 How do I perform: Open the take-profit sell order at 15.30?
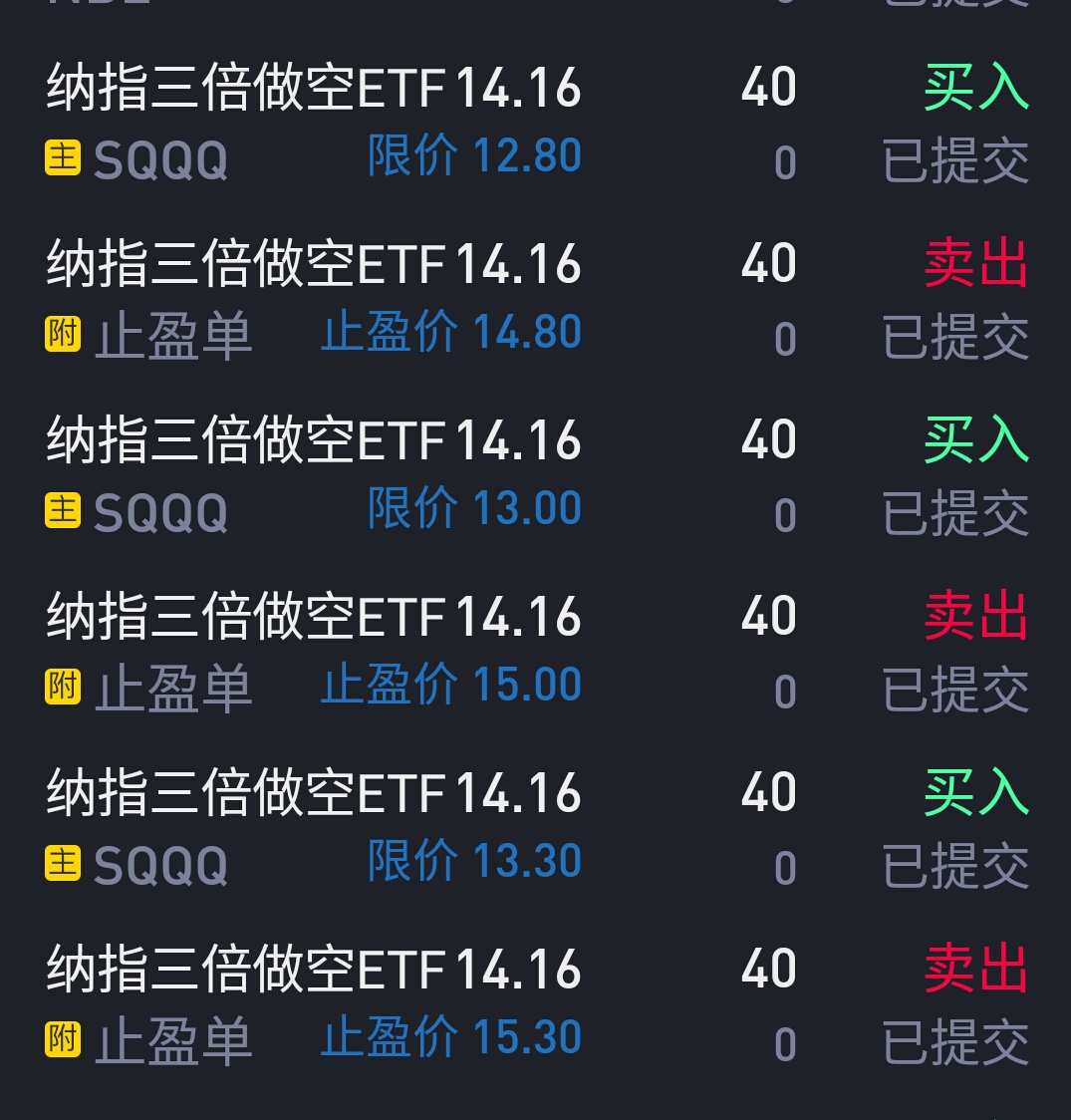pos(535,1004)
